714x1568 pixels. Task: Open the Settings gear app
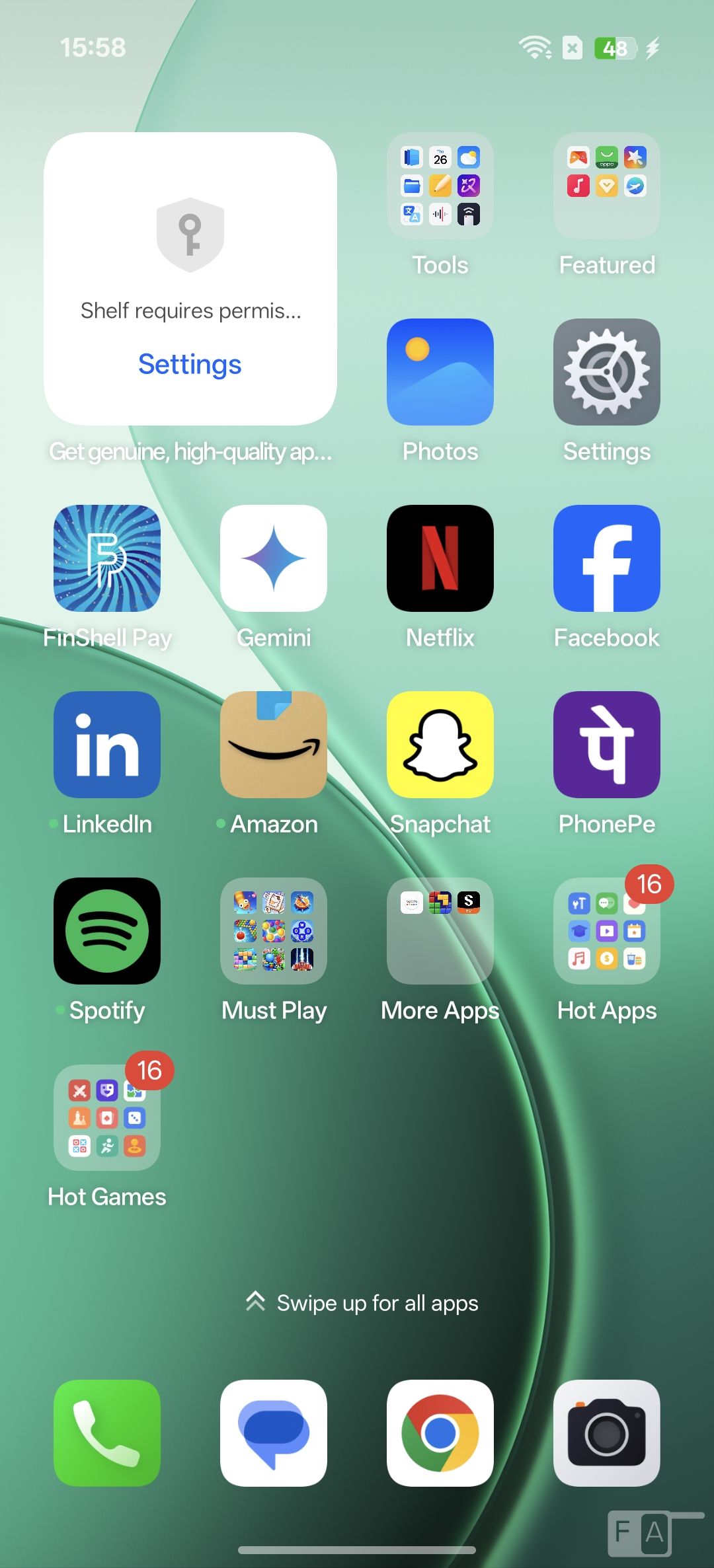click(x=607, y=372)
